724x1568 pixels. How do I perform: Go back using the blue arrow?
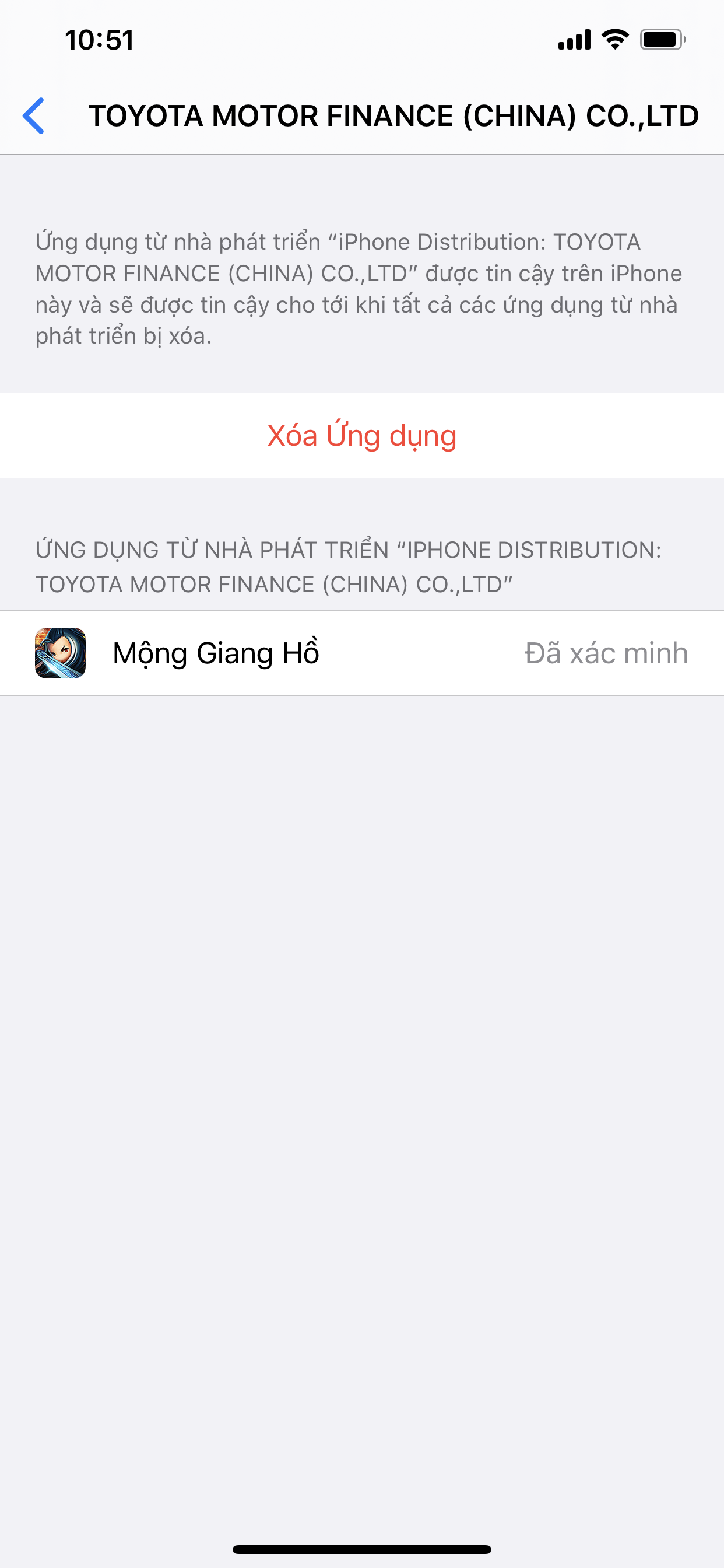click(34, 116)
